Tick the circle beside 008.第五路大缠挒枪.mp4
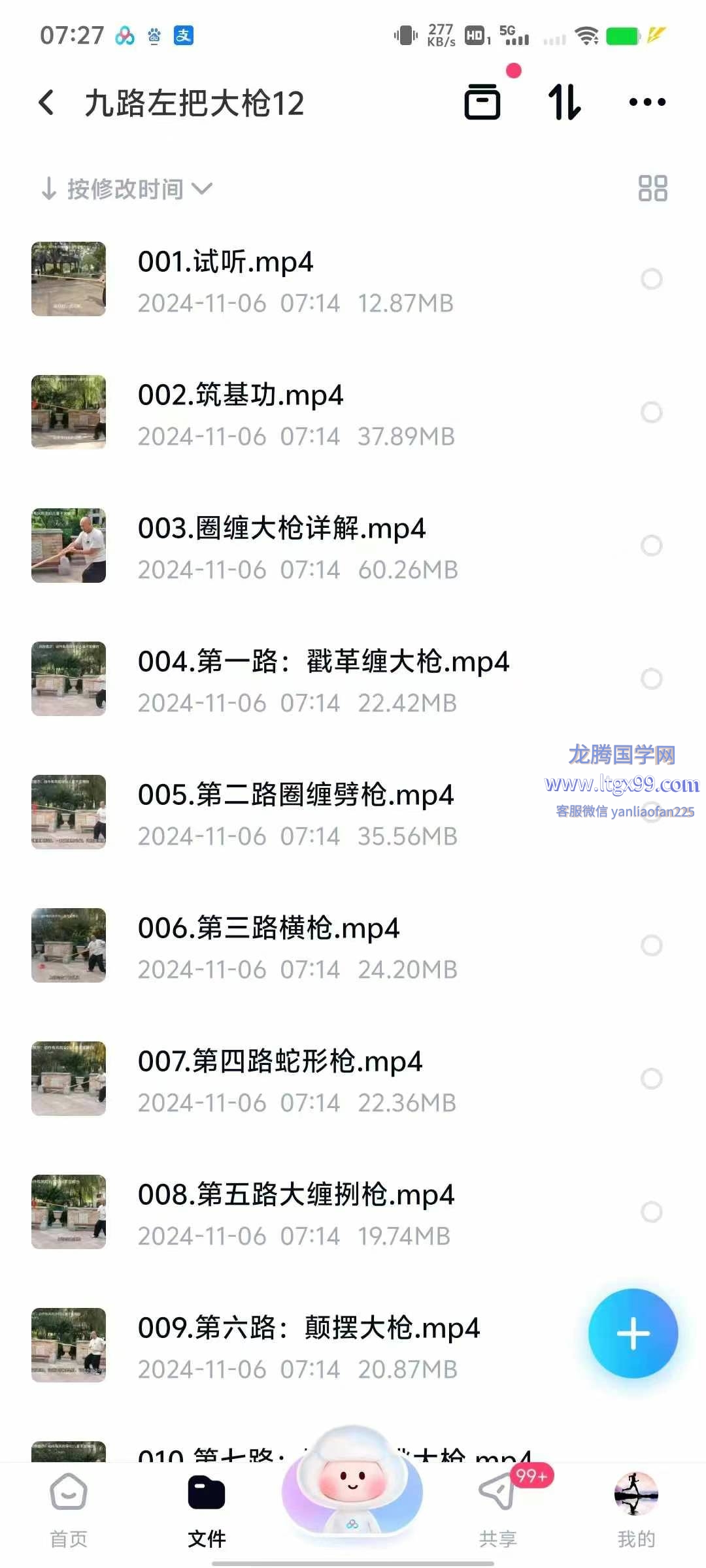The width and height of the screenshot is (706, 1568). (651, 1212)
